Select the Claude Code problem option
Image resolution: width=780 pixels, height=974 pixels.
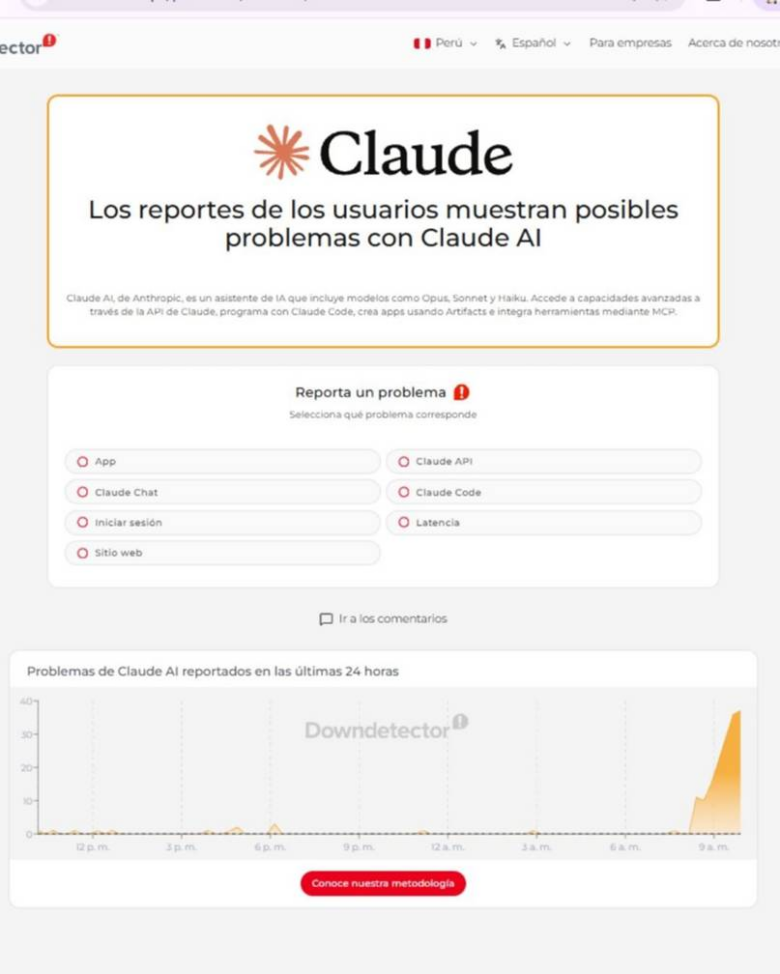click(543, 492)
